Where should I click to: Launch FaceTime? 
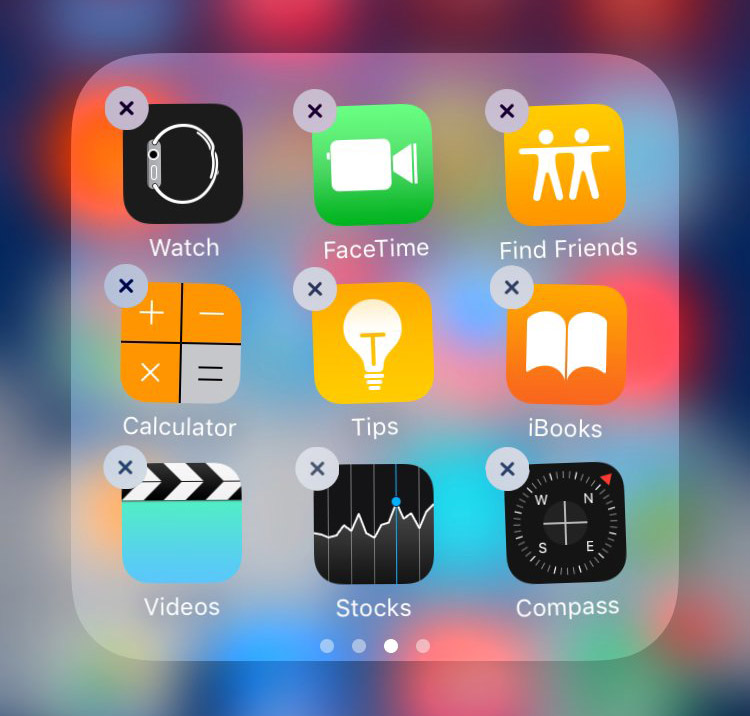click(x=373, y=165)
